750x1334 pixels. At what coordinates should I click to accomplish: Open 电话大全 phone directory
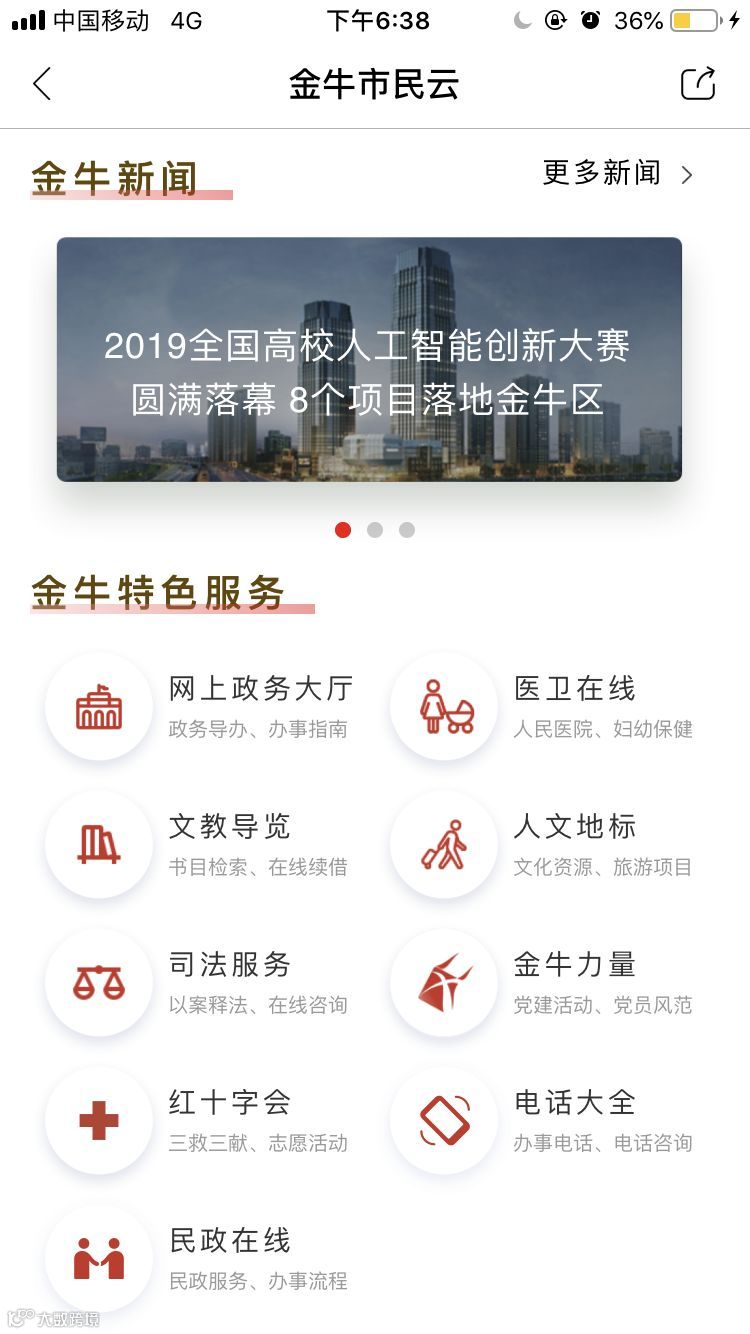(x=545, y=1121)
